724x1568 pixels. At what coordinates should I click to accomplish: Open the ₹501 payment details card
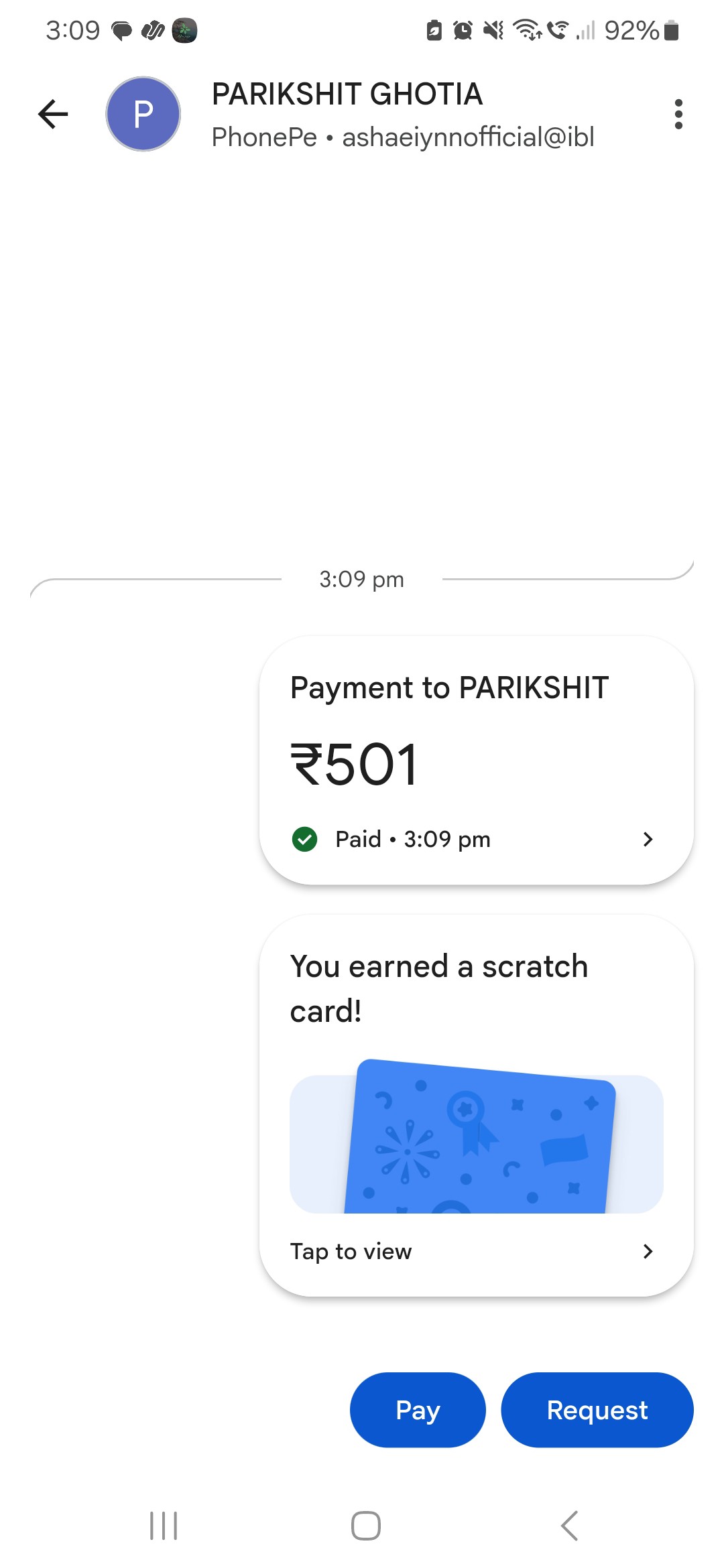(476, 760)
